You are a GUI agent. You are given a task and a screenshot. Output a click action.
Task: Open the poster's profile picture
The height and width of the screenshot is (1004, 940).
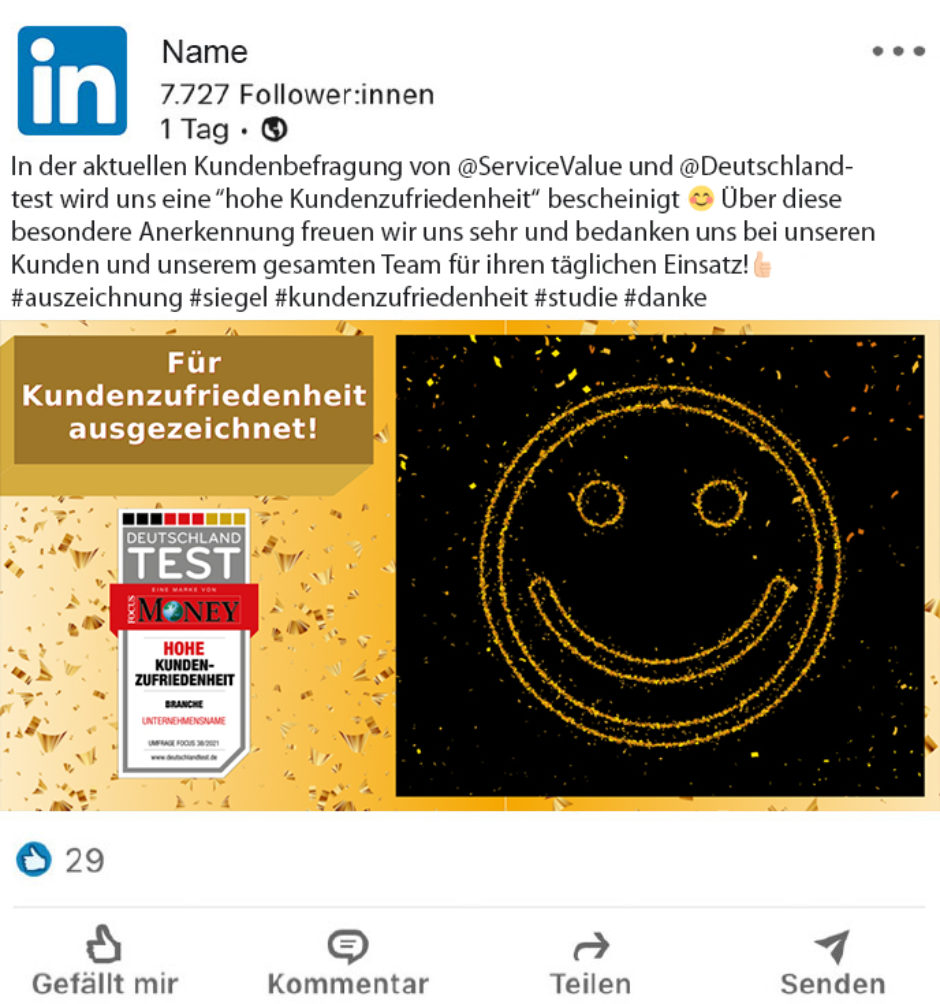click(72, 80)
